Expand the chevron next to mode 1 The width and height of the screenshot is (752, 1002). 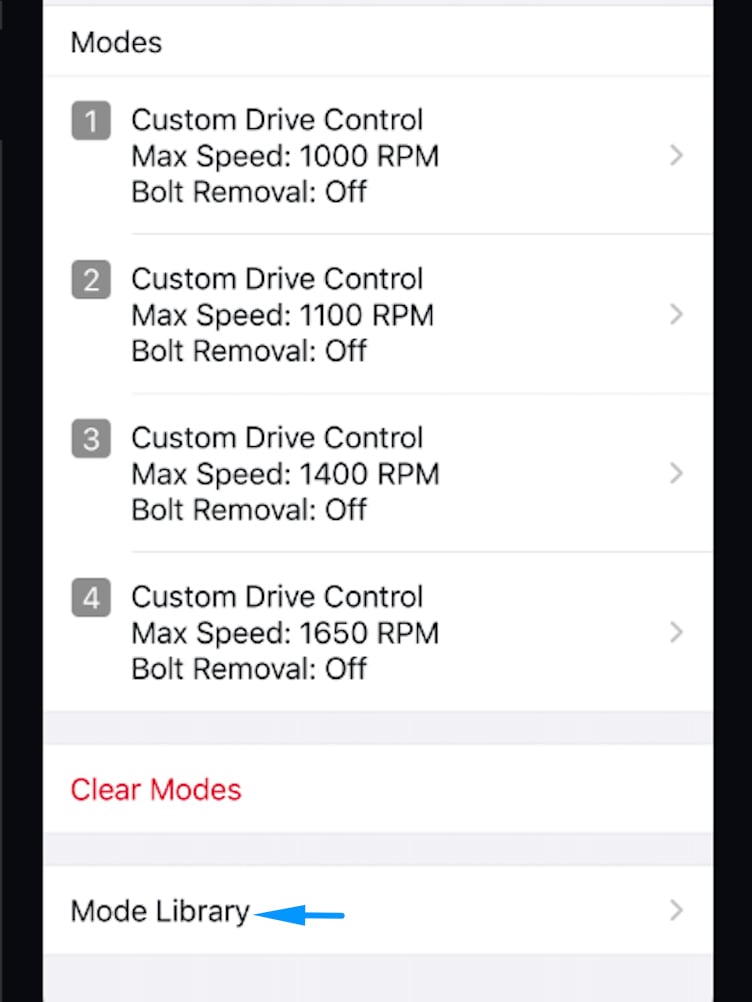[x=676, y=155]
